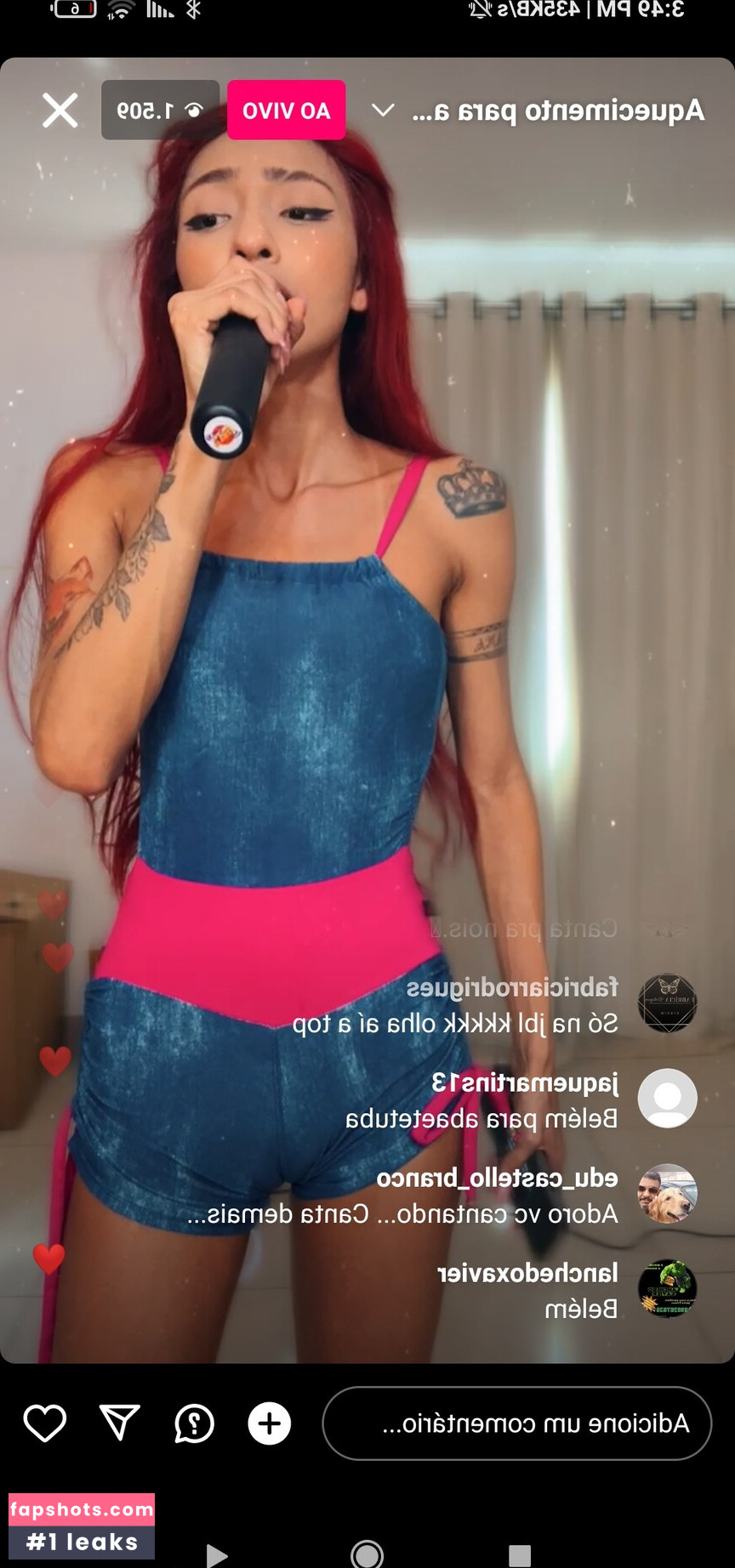Tap edu_castello_branco's avatar photo
Viewport: 735px width, 1568px height.
(x=667, y=1193)
